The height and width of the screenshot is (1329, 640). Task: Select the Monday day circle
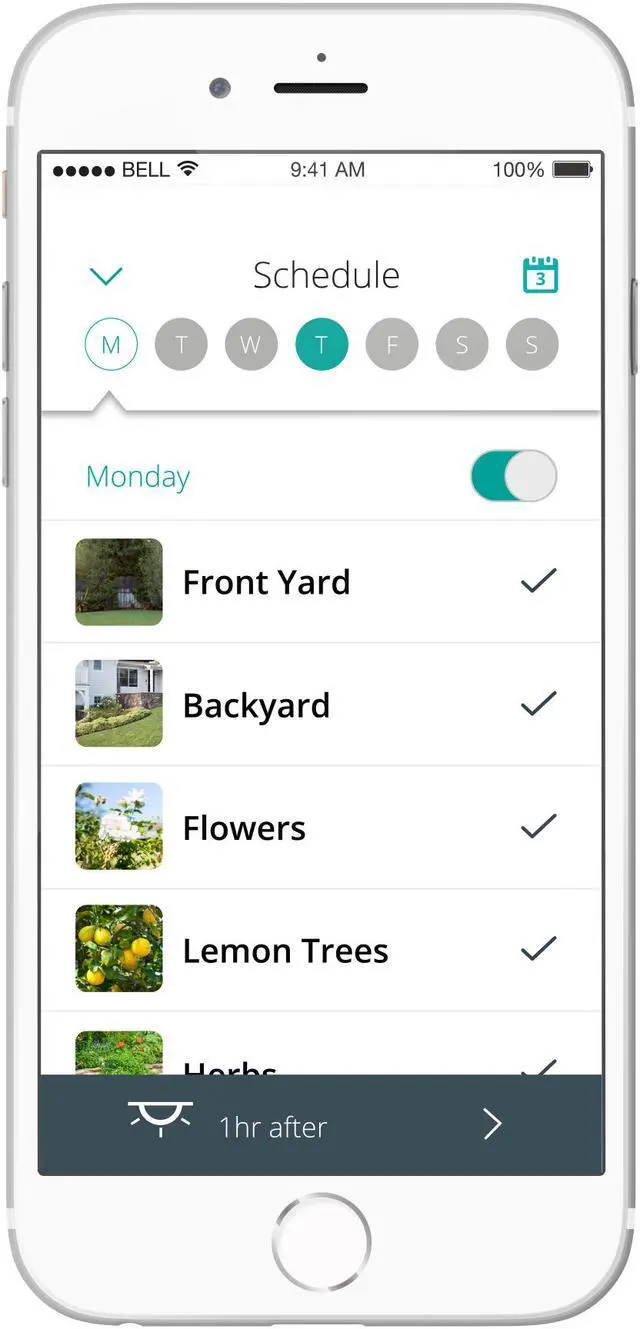pos(111,345)
